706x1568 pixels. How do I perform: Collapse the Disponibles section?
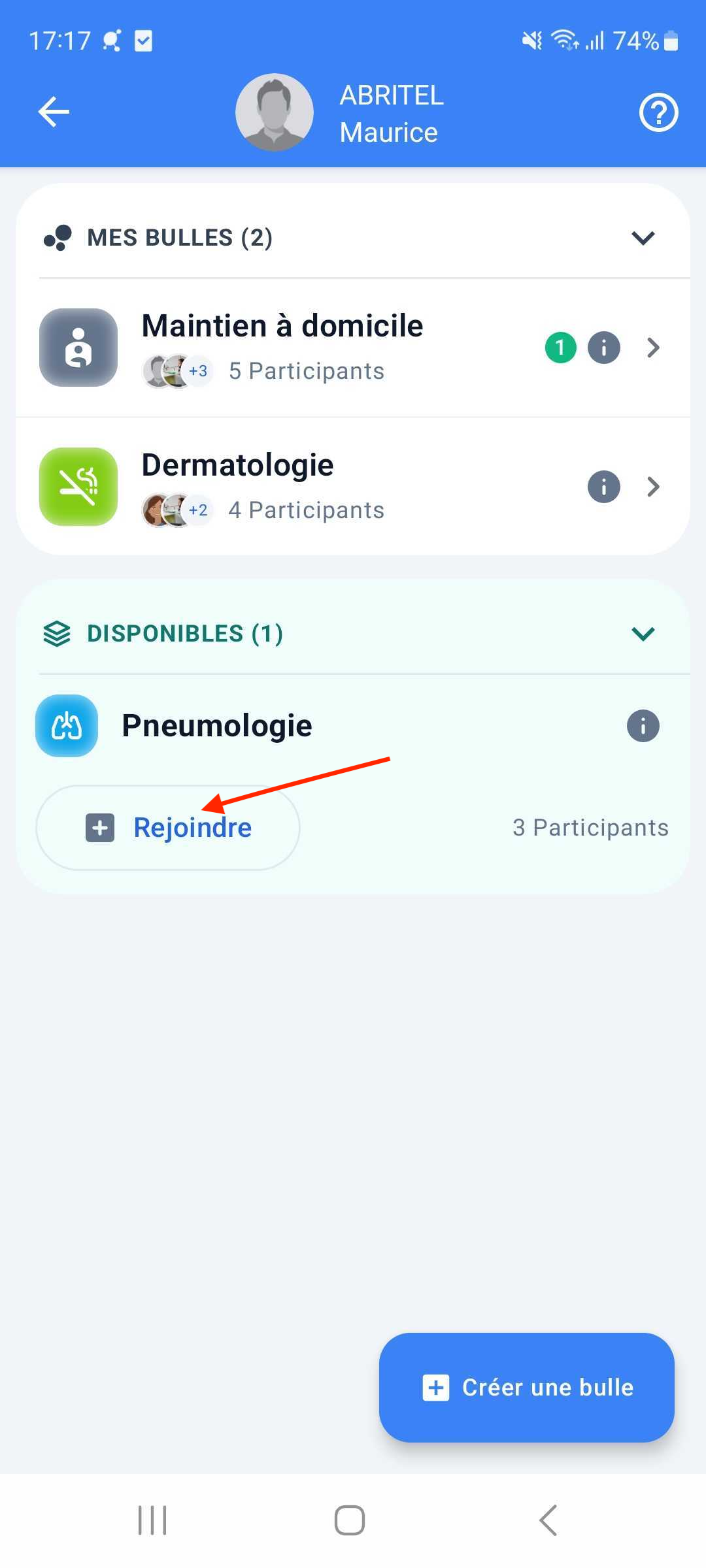(x=643, y=634)
